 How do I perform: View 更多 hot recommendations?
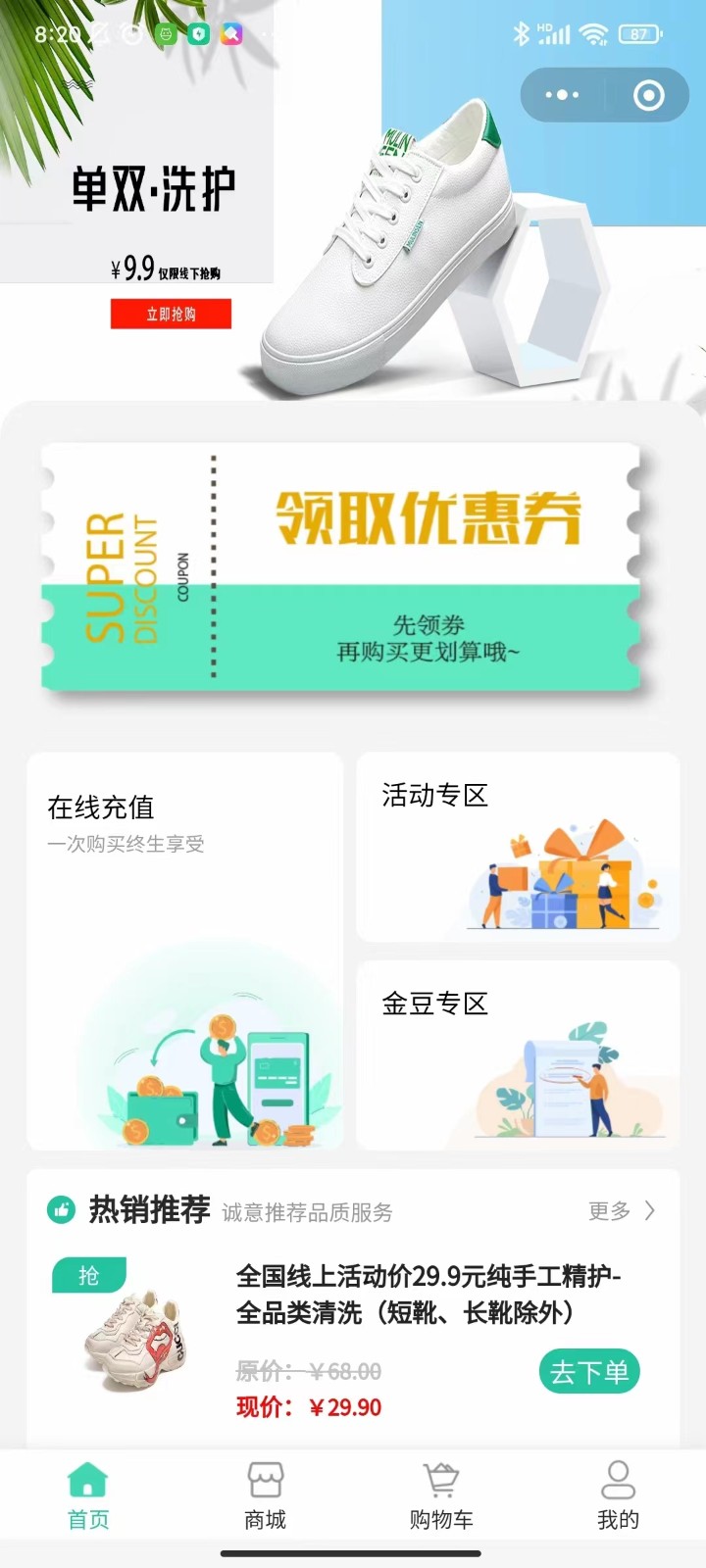621,1211
